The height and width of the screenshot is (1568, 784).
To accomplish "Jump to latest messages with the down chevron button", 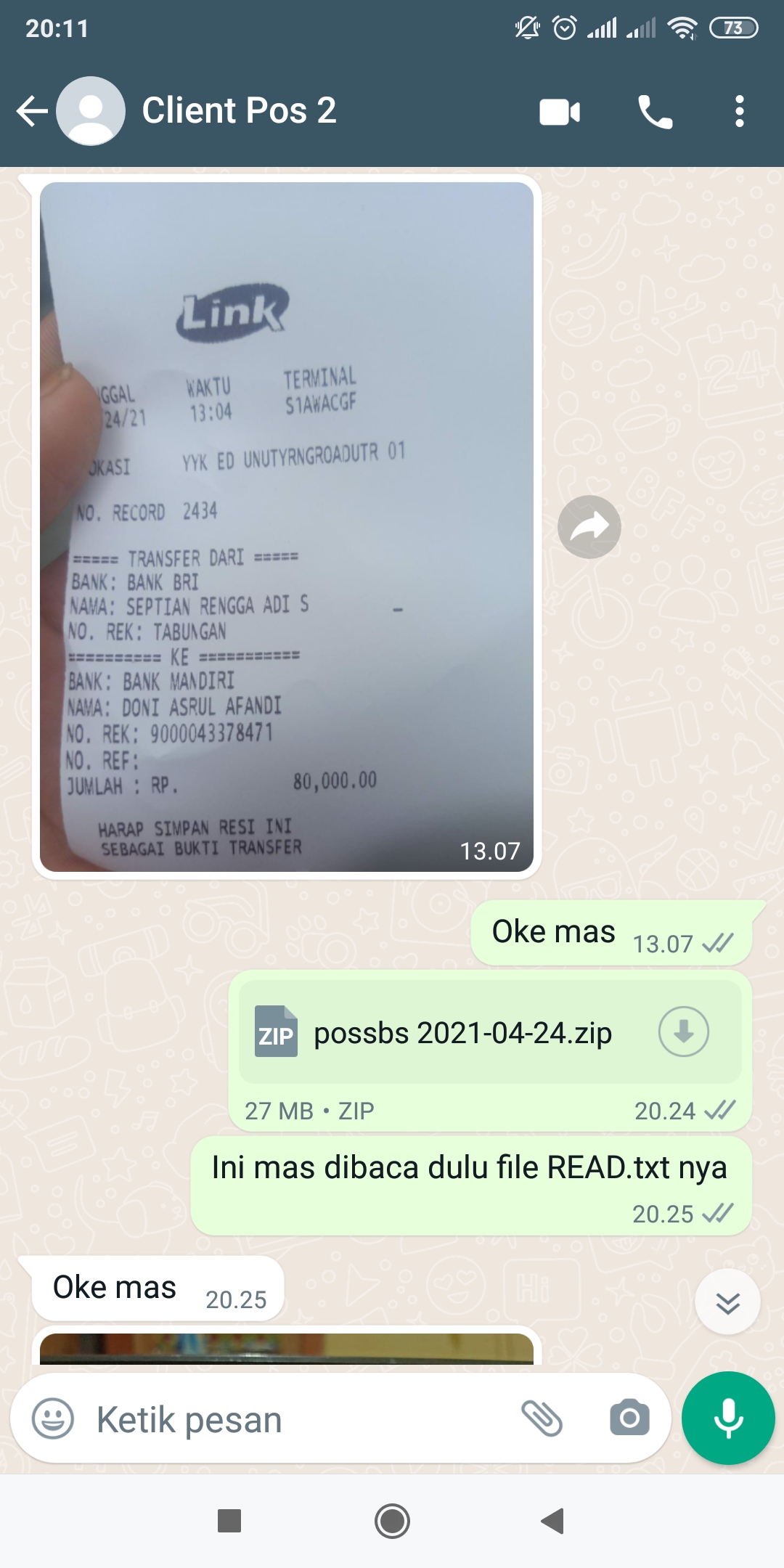I will (x=727, y=1302).
